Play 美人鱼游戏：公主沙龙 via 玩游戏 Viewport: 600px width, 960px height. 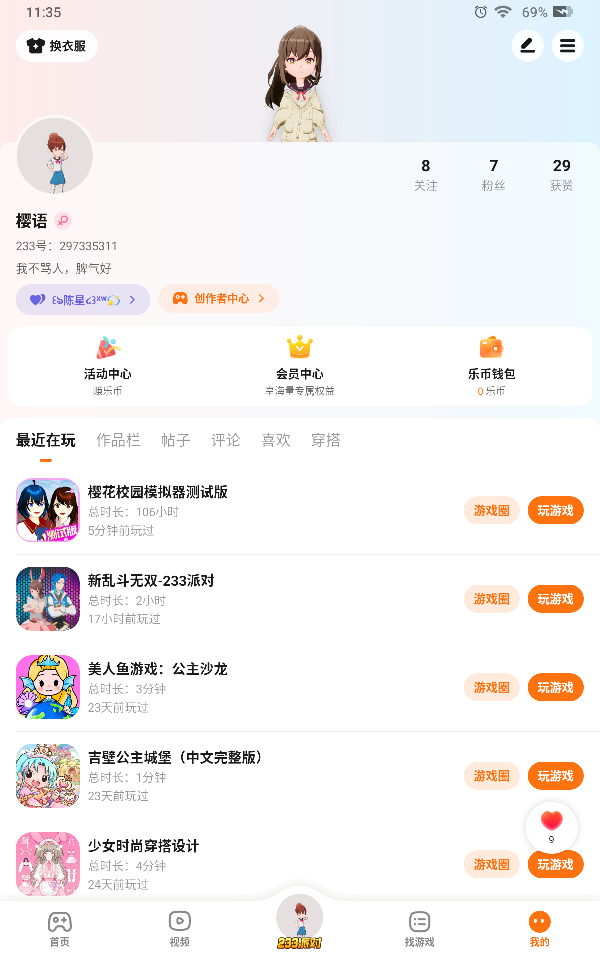(555, 687)
